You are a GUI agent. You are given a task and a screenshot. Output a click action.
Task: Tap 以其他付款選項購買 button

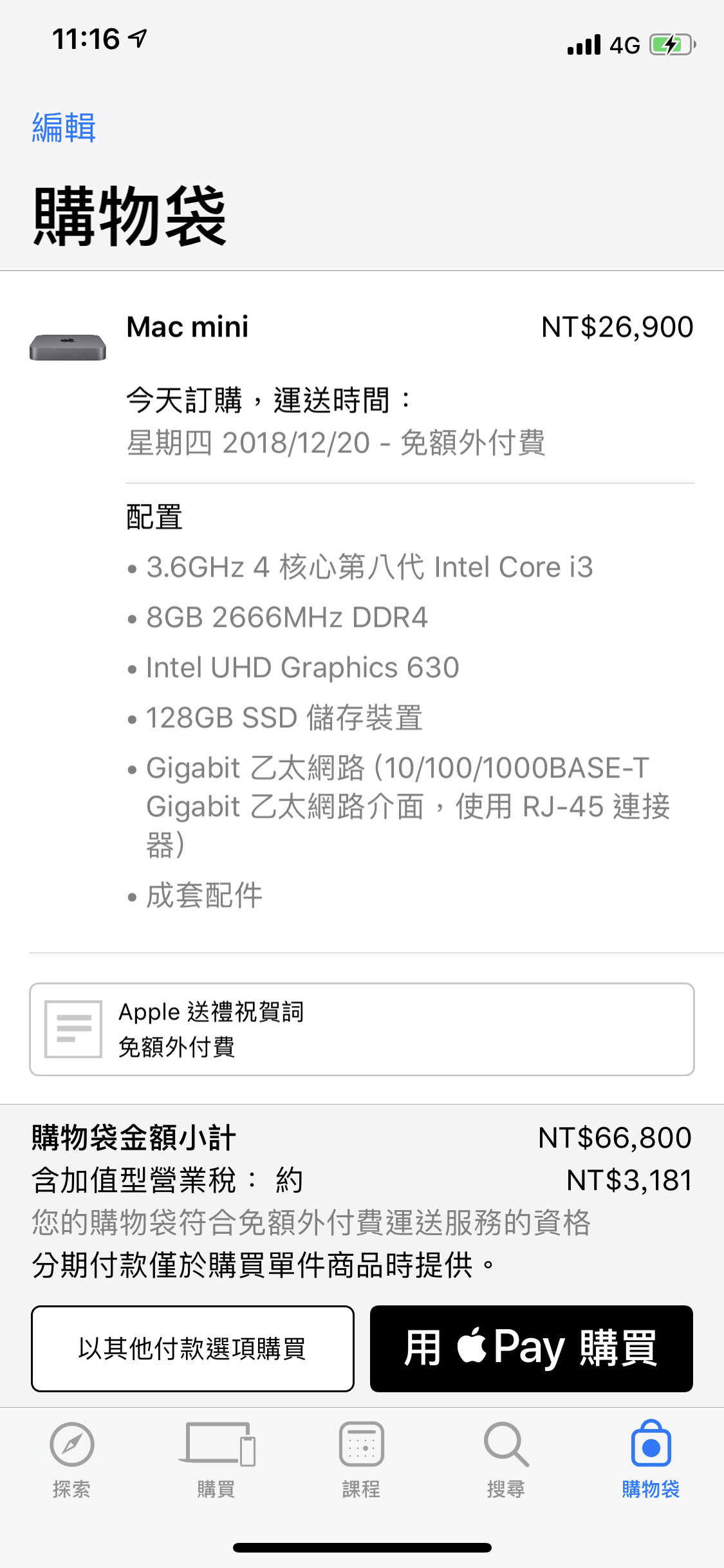(193, 1347)
